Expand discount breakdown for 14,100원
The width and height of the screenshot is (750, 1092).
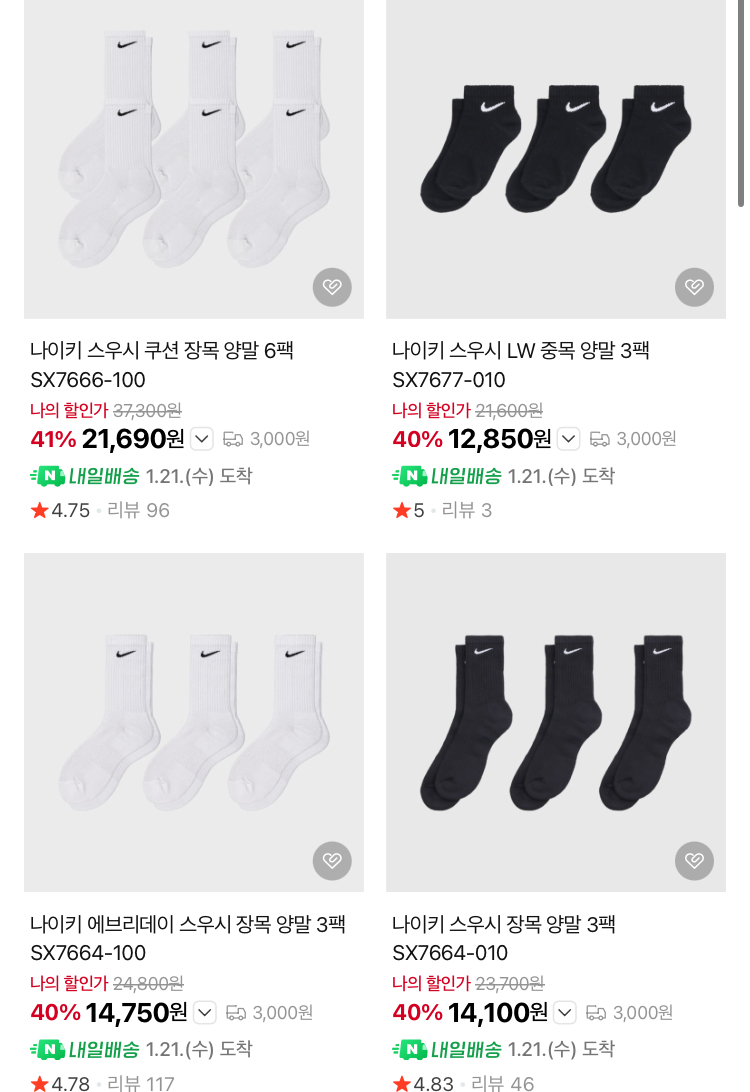[x=565, y=1013]
